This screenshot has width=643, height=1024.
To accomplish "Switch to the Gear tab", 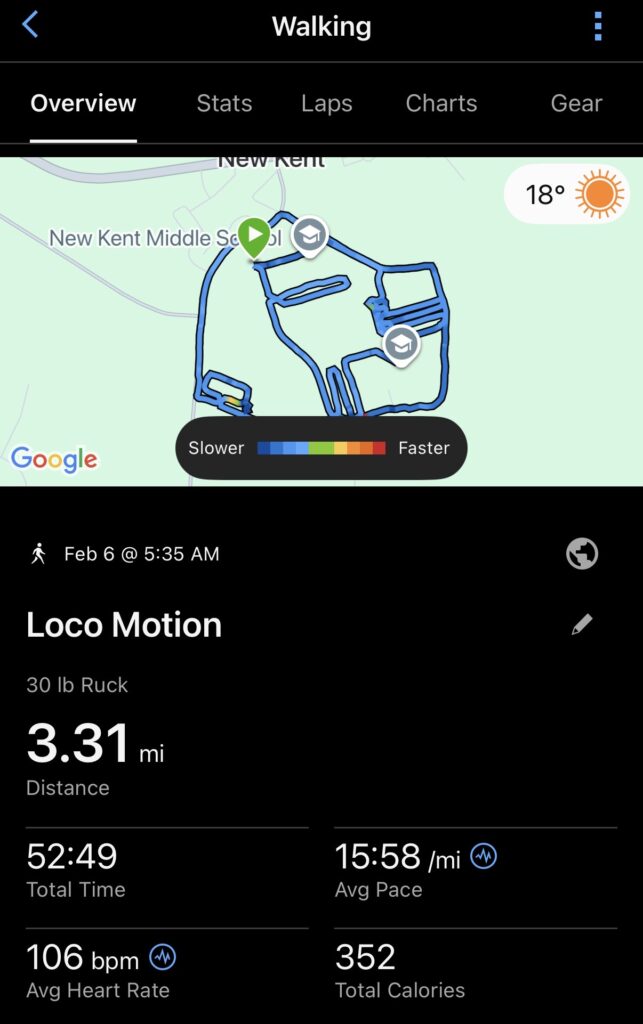I will point(576,103).
